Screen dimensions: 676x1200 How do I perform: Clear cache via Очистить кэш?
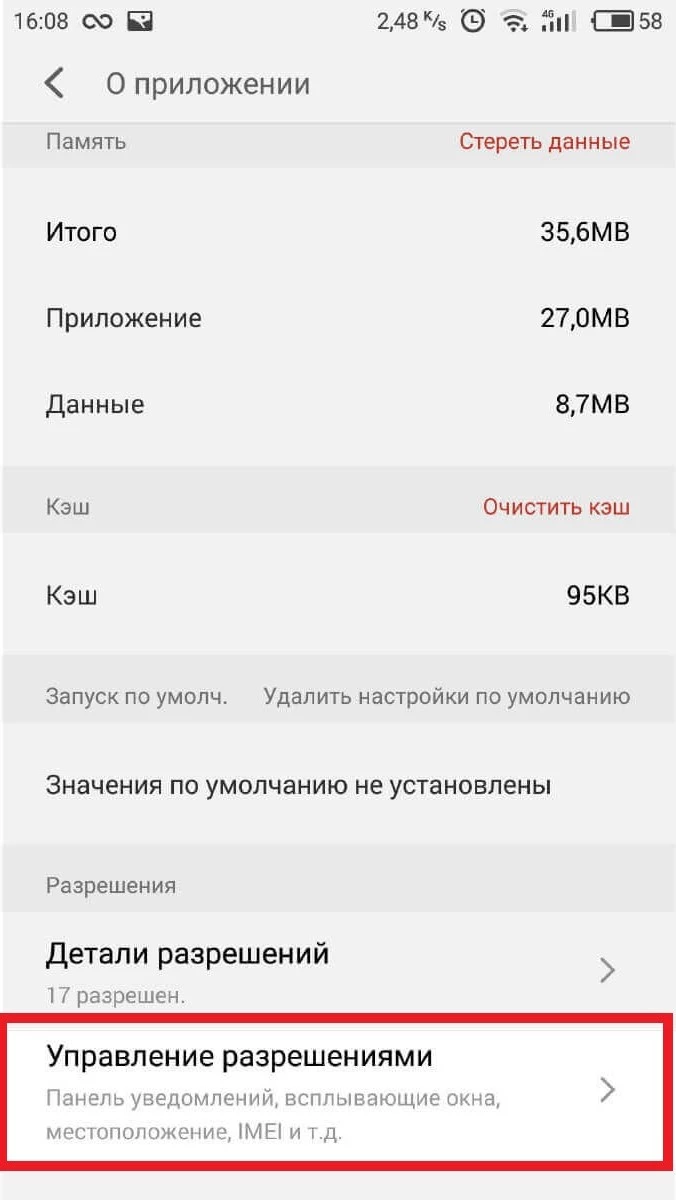click(x=556, y=507)
